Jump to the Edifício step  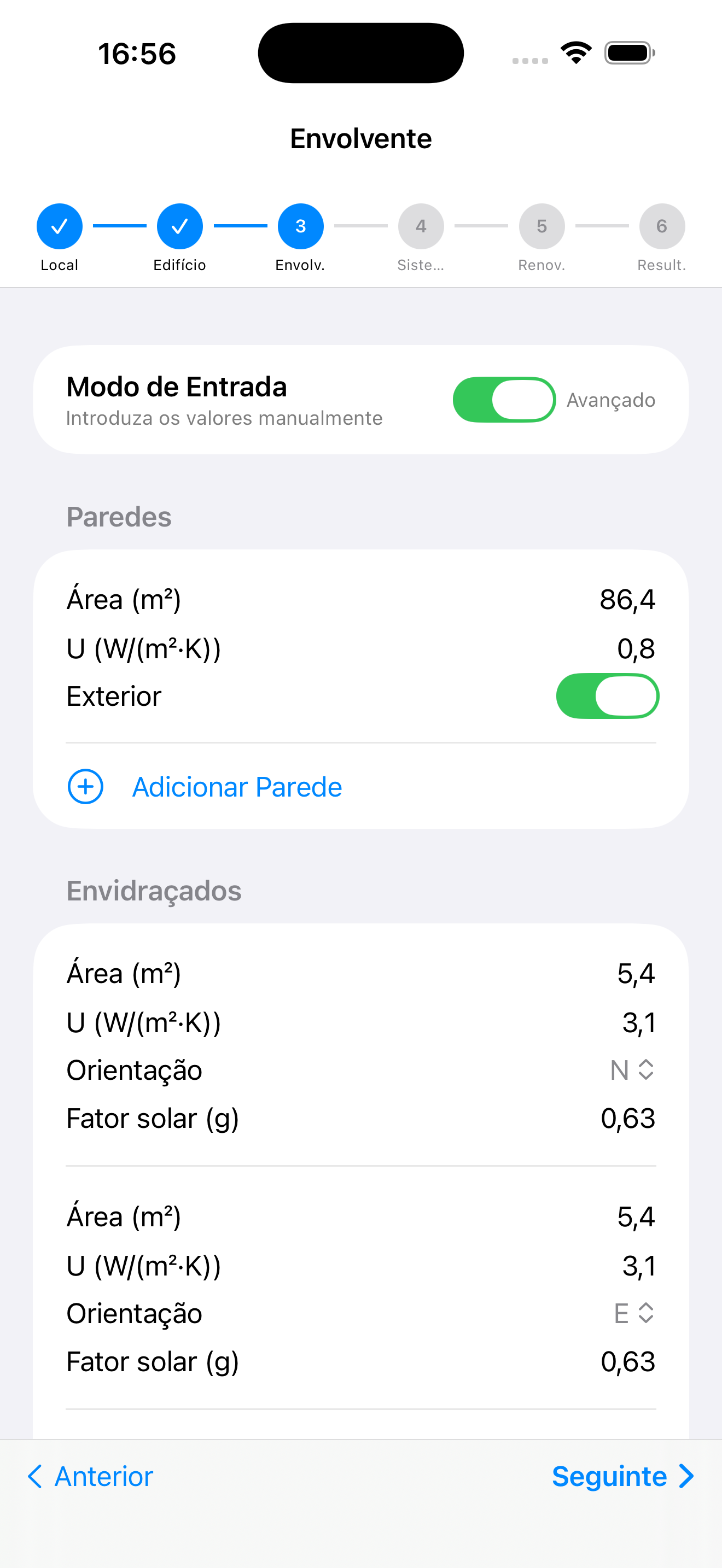tap(179, 226)
